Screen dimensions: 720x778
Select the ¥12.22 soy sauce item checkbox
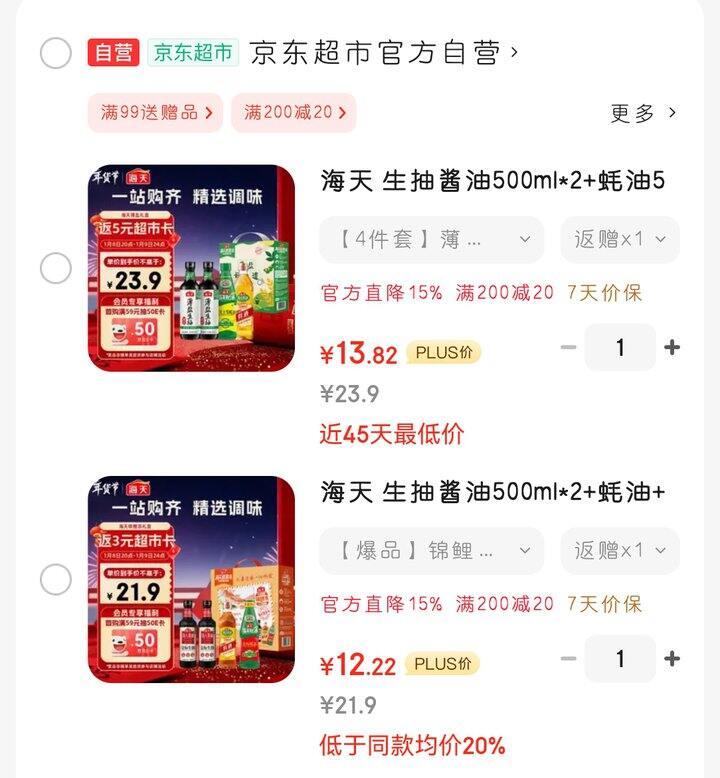(56, 579)
